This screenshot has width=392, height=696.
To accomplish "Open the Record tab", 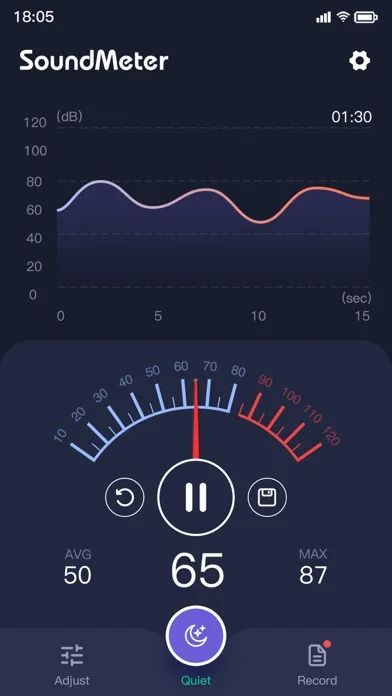I will pos(317,664).
